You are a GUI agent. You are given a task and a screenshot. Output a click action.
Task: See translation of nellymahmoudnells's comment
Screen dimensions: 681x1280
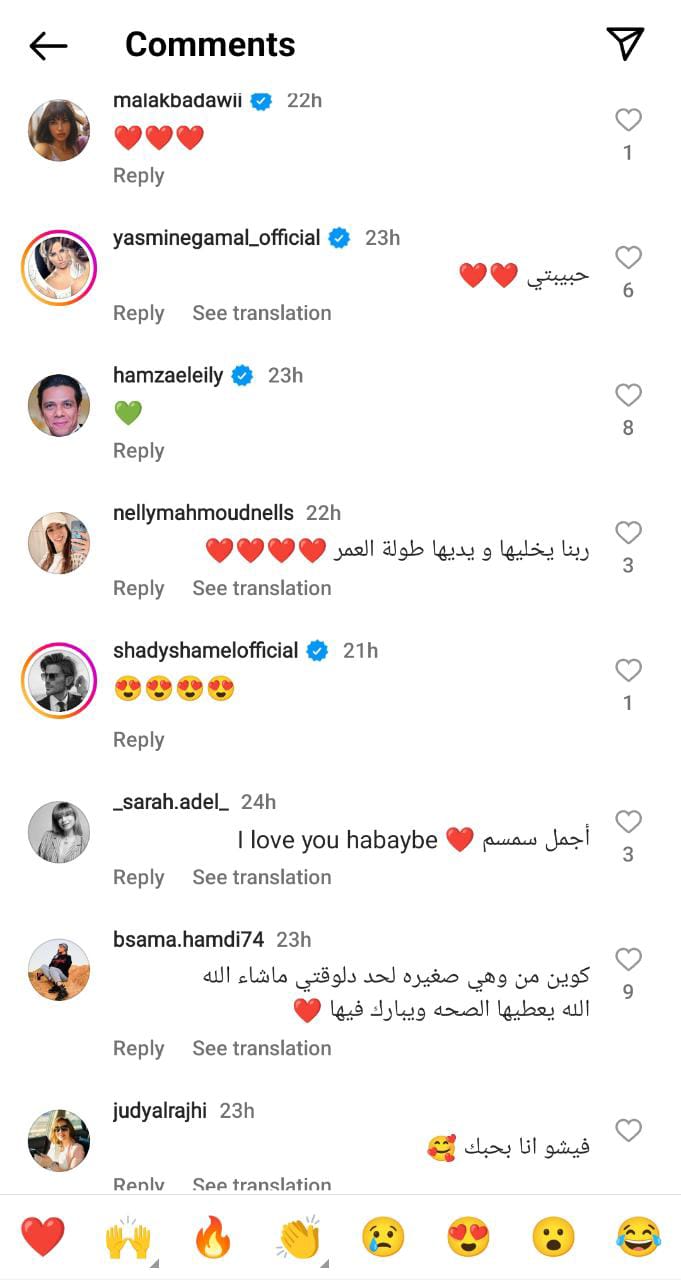pyautogui.click(x=261, y=588)
